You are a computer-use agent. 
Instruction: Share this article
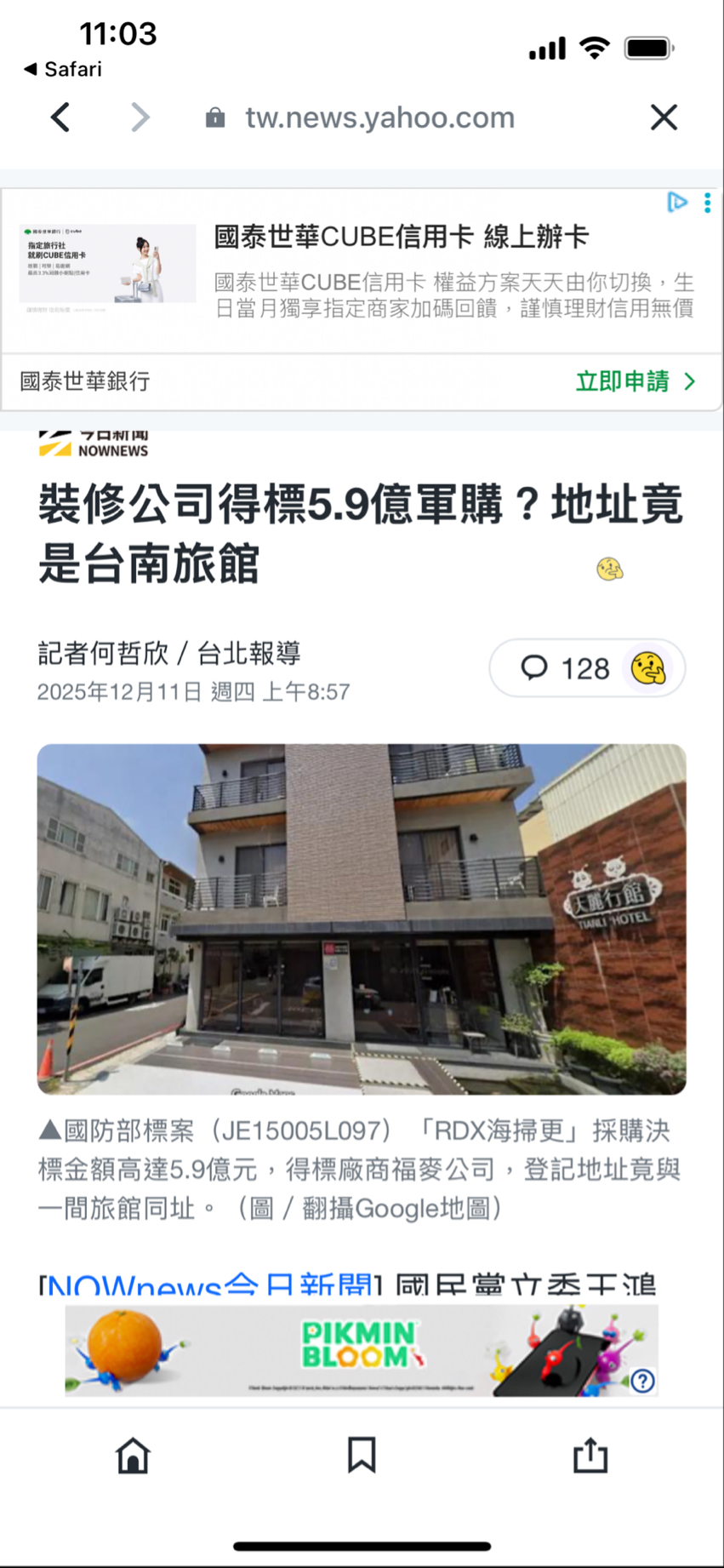click(590, 1456)
